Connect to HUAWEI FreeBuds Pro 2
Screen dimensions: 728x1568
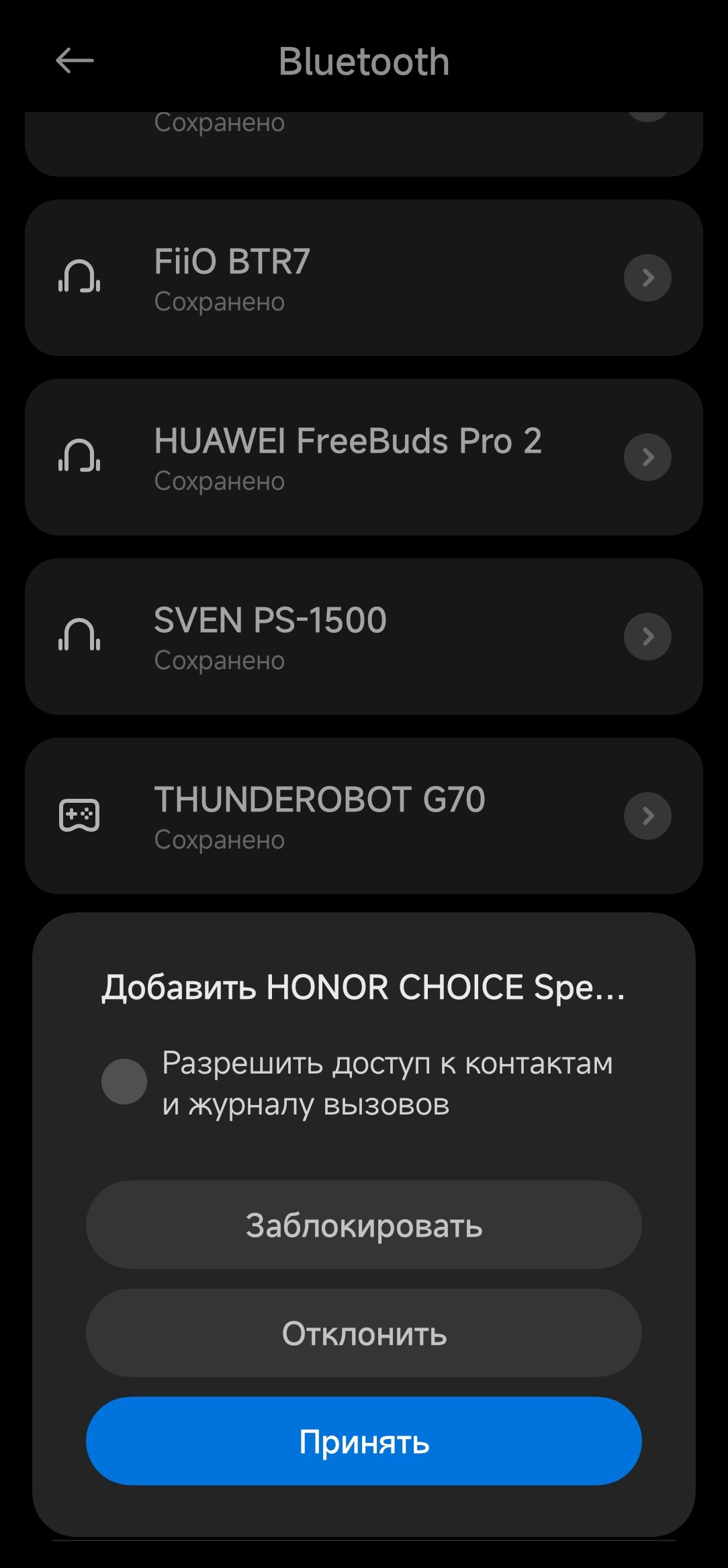(x=322, y=458)
